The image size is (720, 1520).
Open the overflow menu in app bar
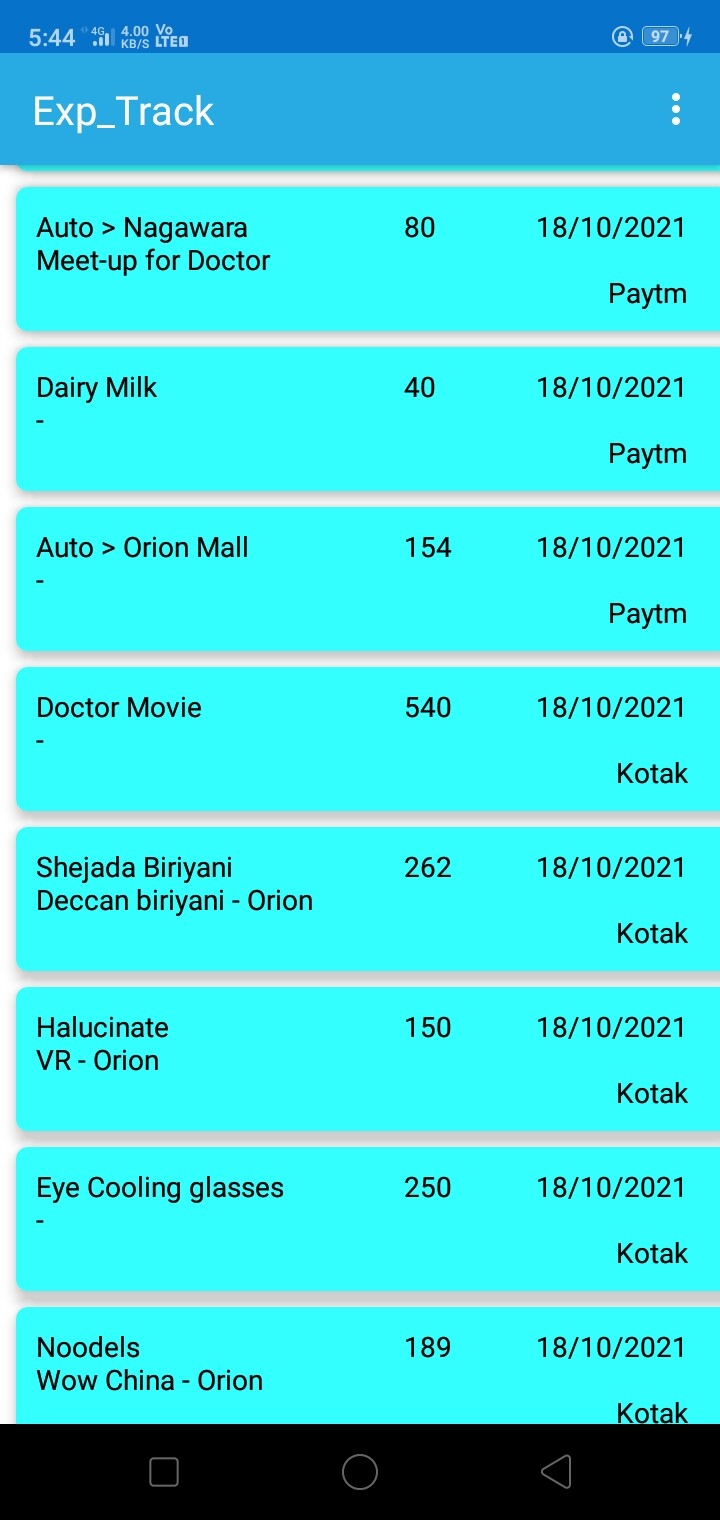point(676,109)
